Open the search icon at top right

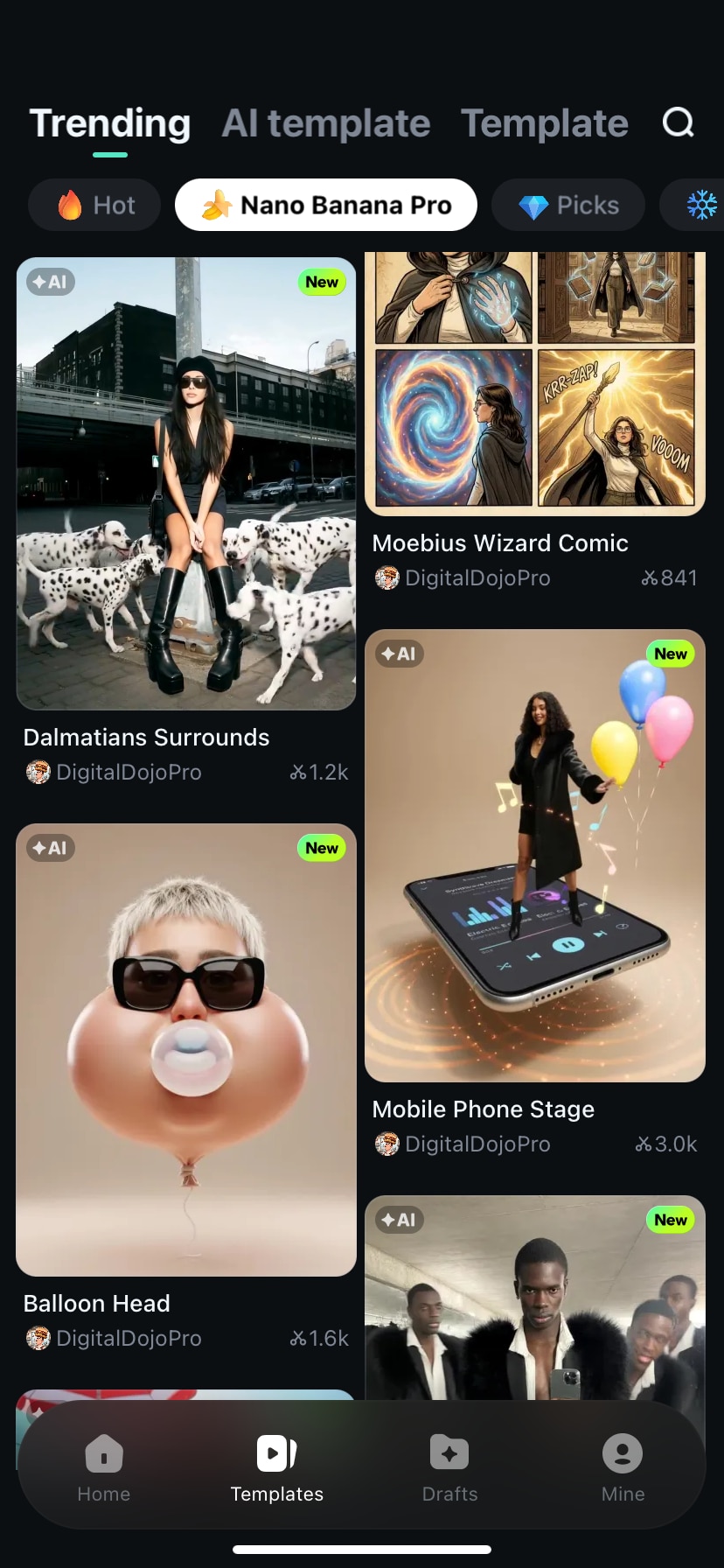[679, 123]
